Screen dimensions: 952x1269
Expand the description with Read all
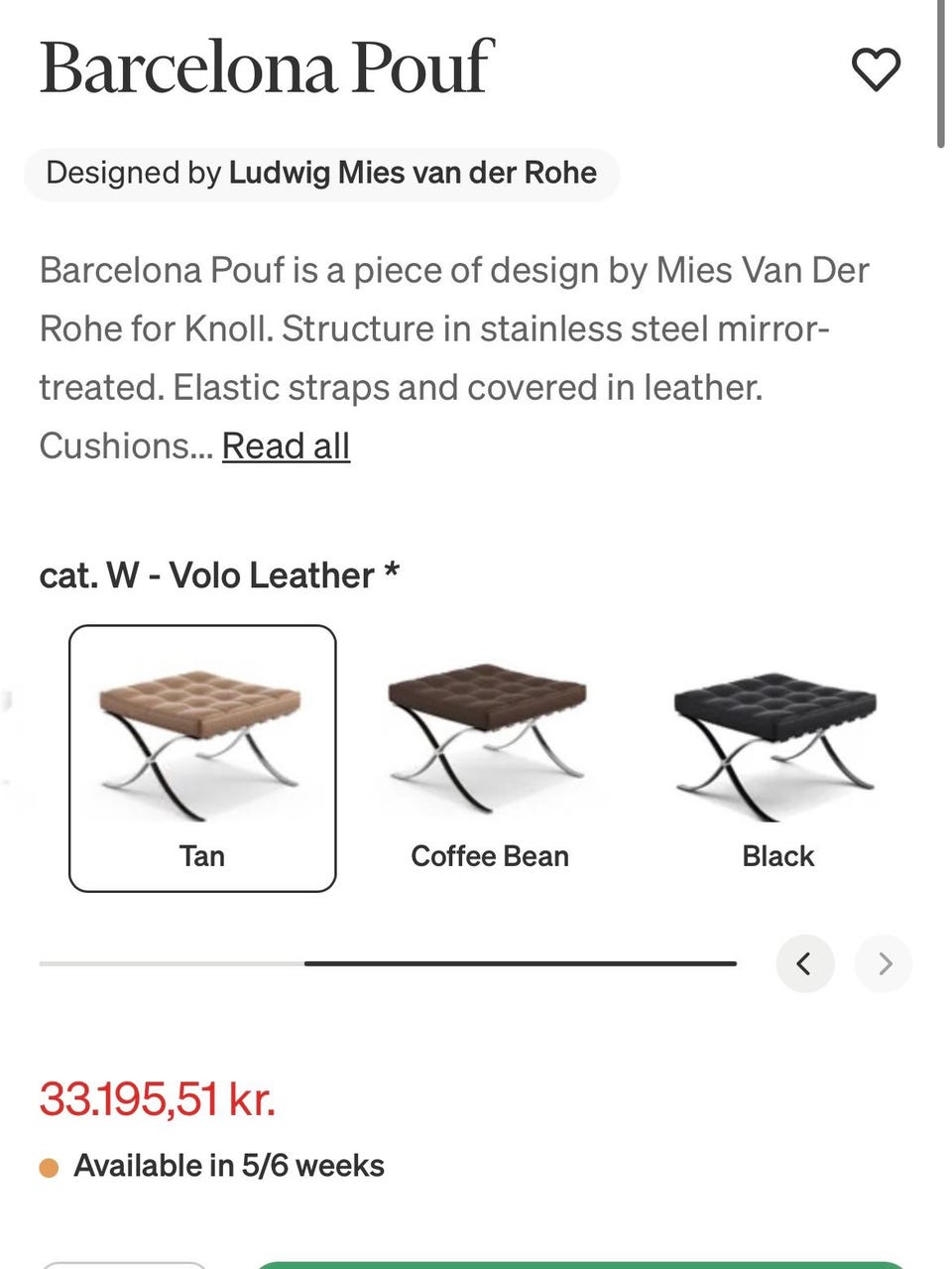pos(286,445)
